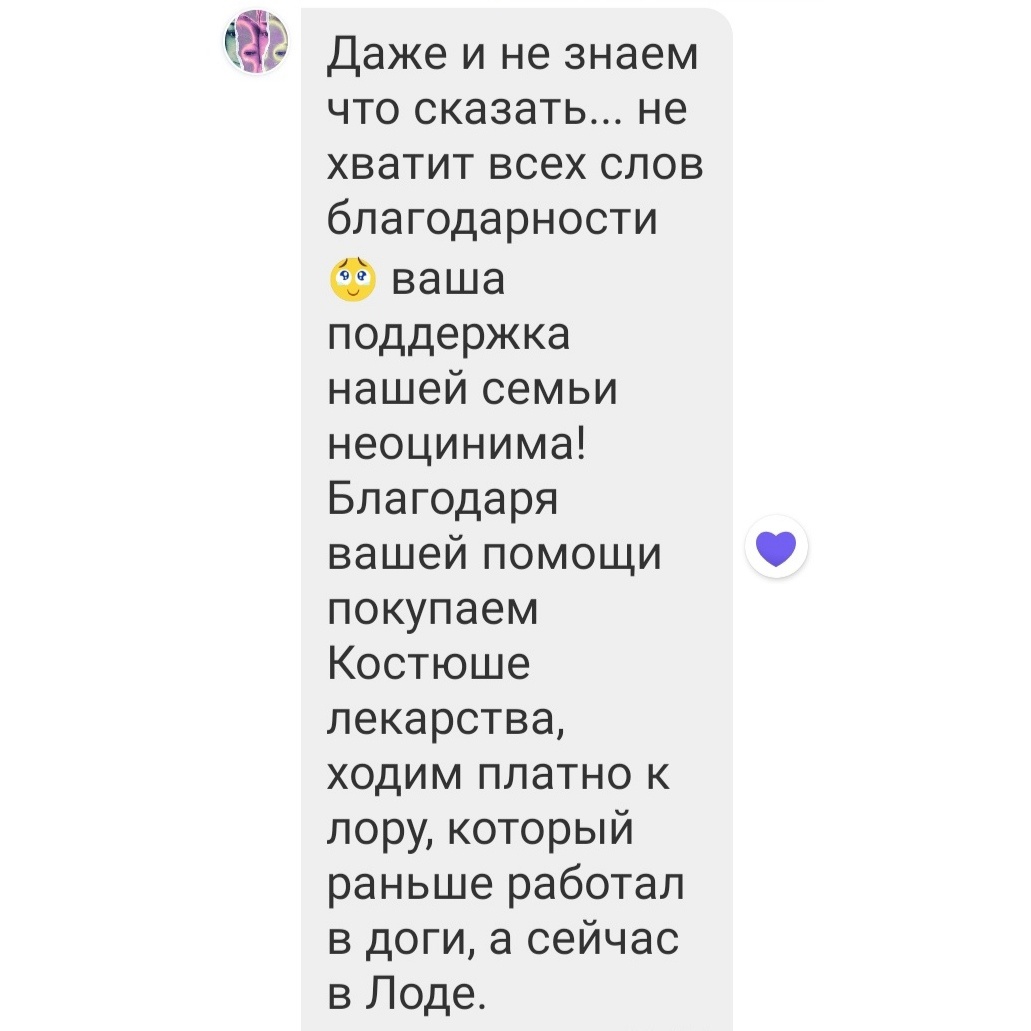The image size is (1031, 1031).
Task: Tap the purple heart reaction on message
Action: point(776,548)
